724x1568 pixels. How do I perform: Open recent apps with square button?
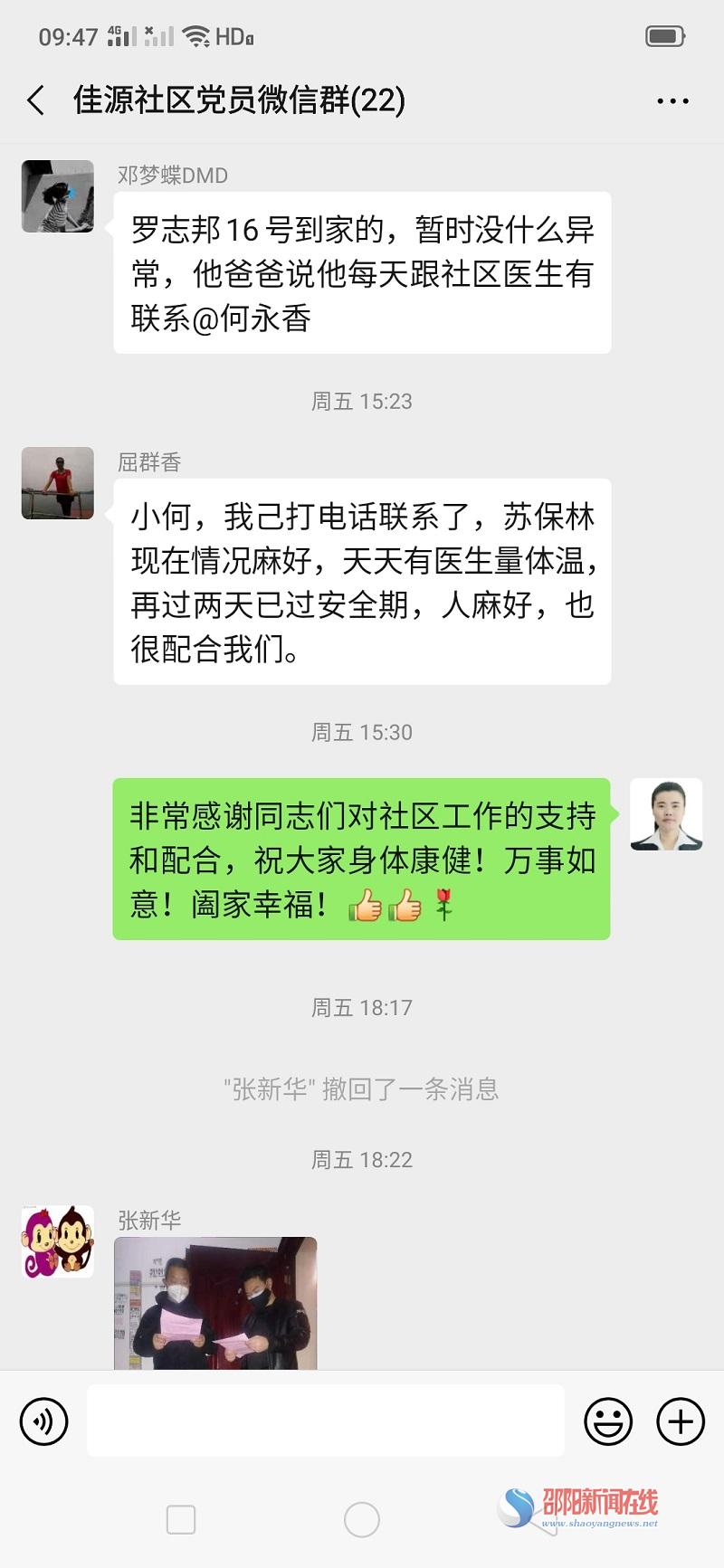(x=181, y=1519)
